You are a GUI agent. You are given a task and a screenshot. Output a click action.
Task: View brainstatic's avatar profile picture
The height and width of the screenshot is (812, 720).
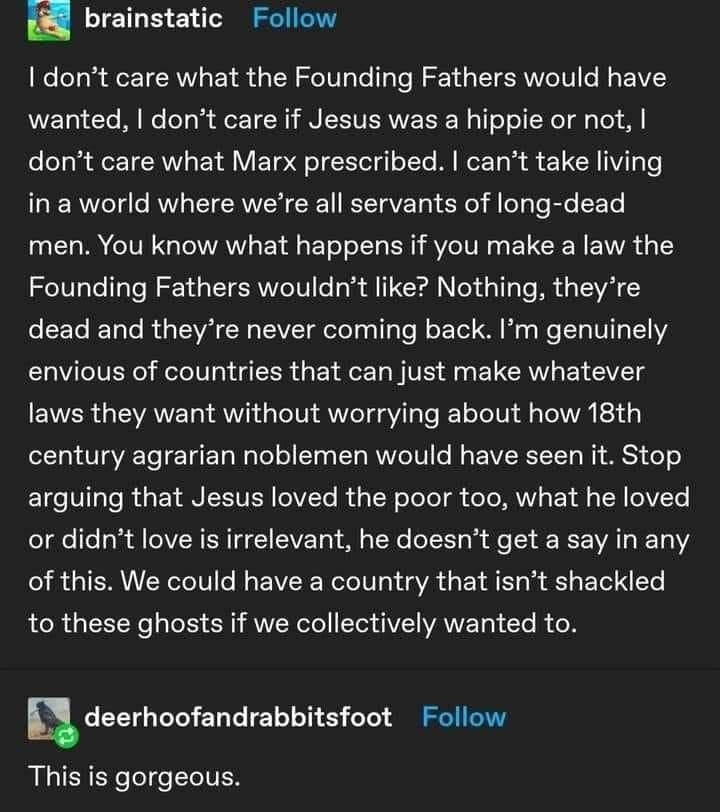[x=48, y=17]
